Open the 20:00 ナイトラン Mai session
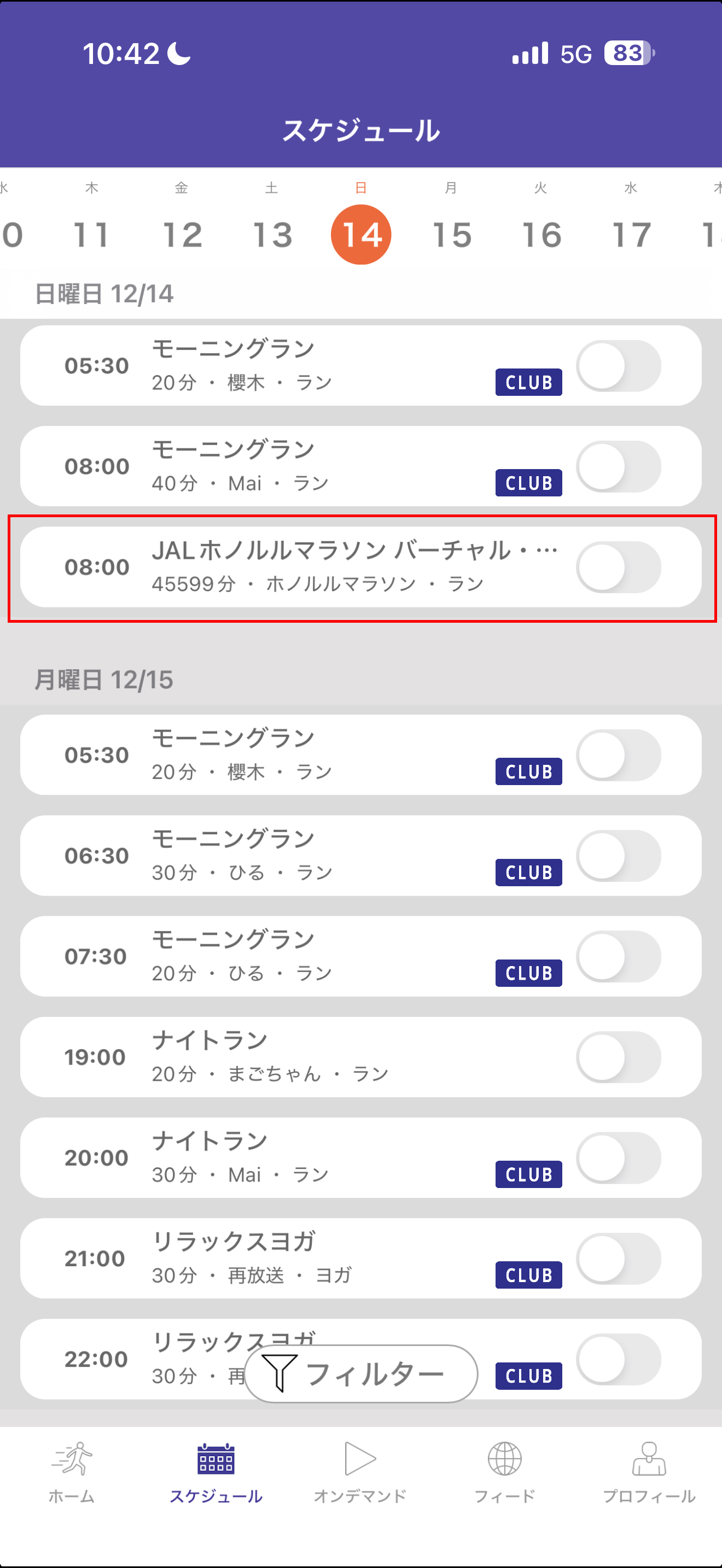The width and height of the screenshot is (722, 1568). pyautogui.click(x=304, y=1158)
